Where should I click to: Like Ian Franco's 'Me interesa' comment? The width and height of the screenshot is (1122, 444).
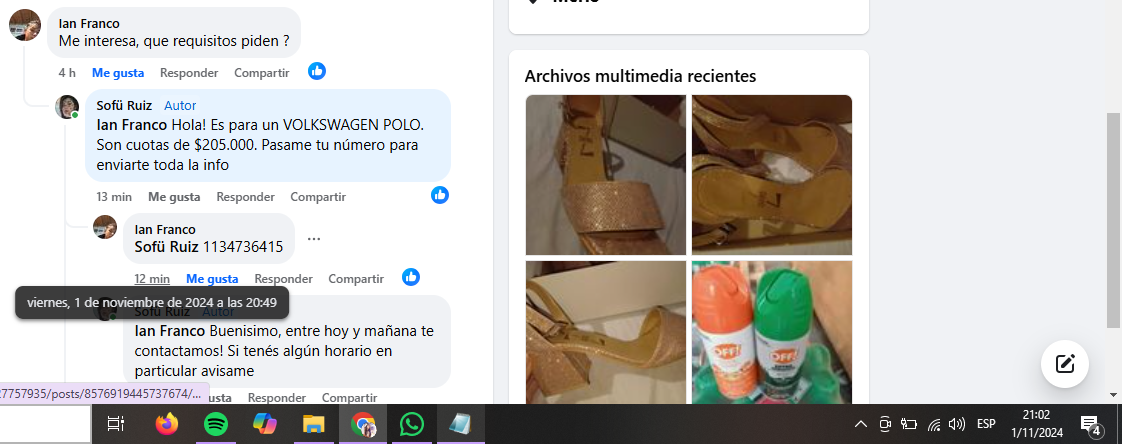pos(117,73)
